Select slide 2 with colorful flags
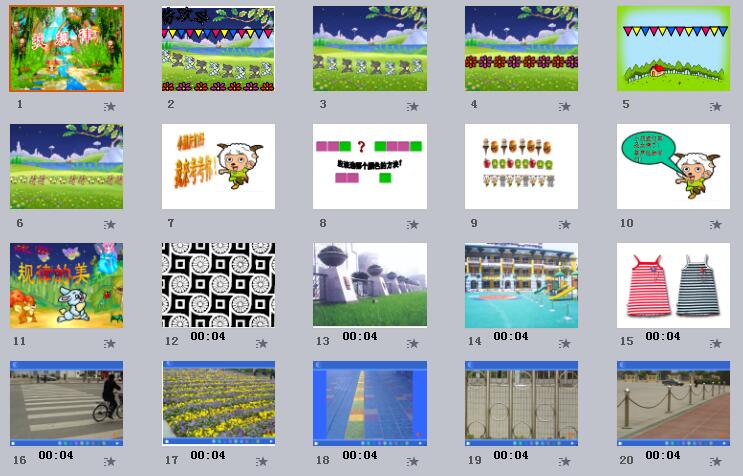Viewport: 743px width, 476px height. [x=218, y=49]
